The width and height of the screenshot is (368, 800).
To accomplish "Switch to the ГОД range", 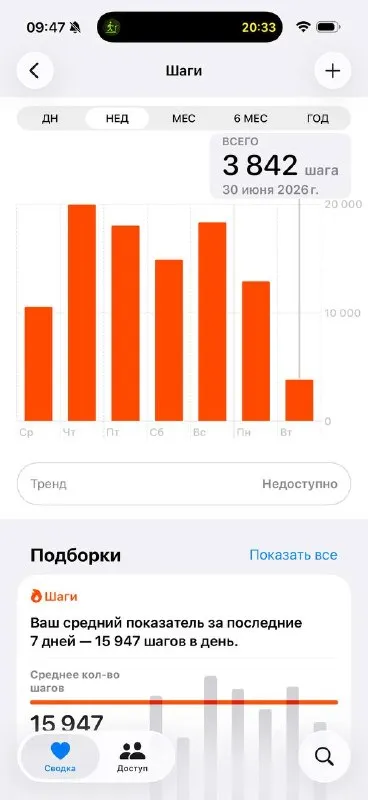I will [317, 119].
